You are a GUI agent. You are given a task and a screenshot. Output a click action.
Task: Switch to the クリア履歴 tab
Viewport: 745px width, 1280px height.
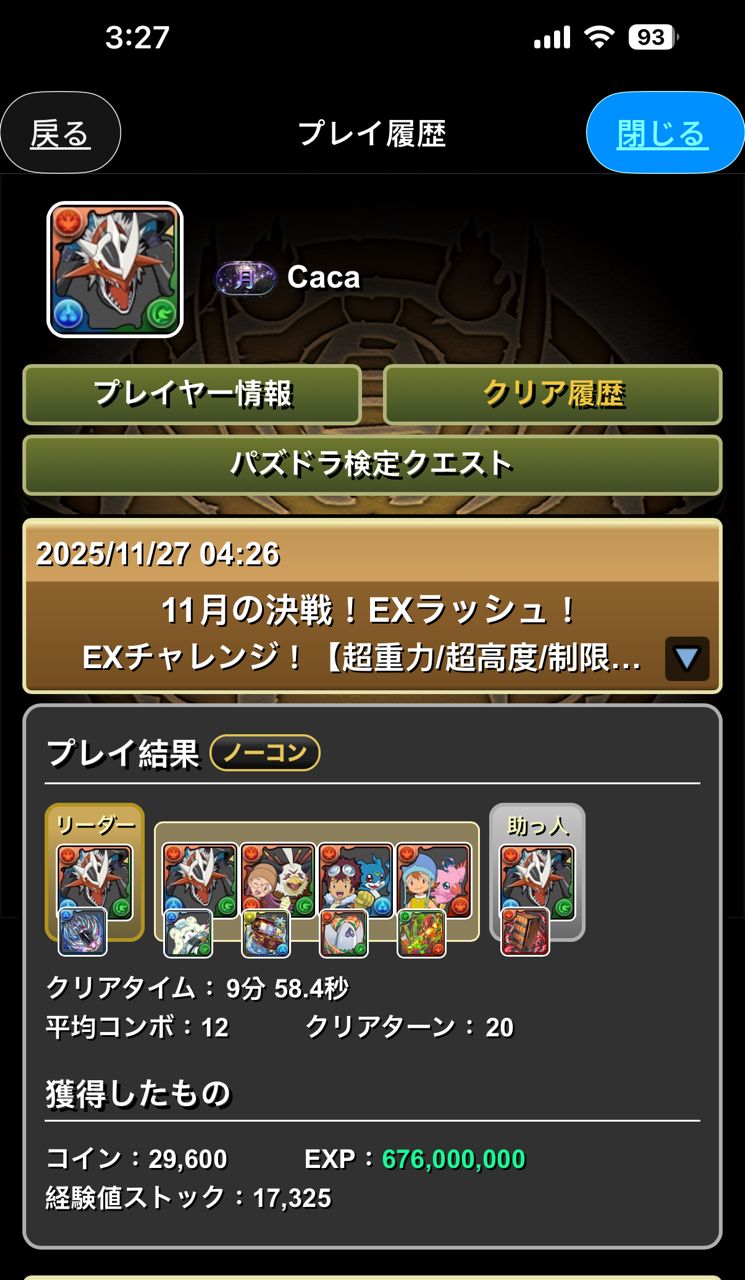(x=553, y=394)
